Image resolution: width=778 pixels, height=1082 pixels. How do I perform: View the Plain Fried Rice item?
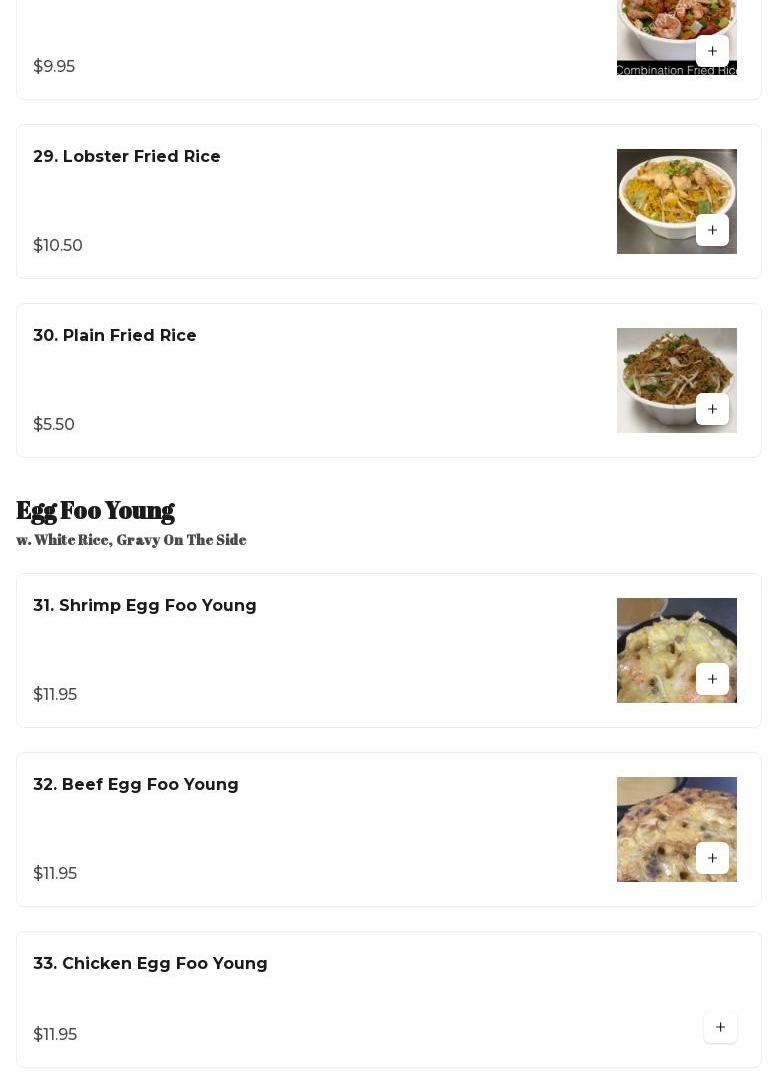[x=115, y=336]
